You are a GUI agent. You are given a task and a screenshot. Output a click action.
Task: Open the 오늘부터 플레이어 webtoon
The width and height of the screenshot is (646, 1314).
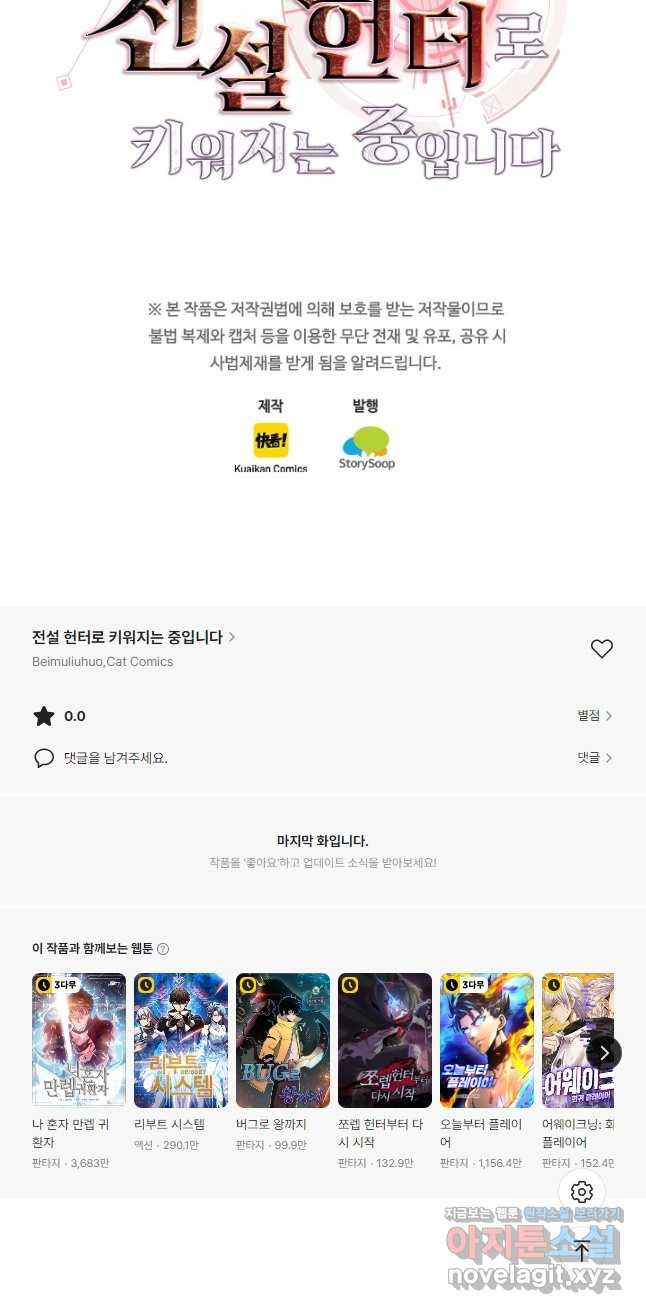point(487,1040)
